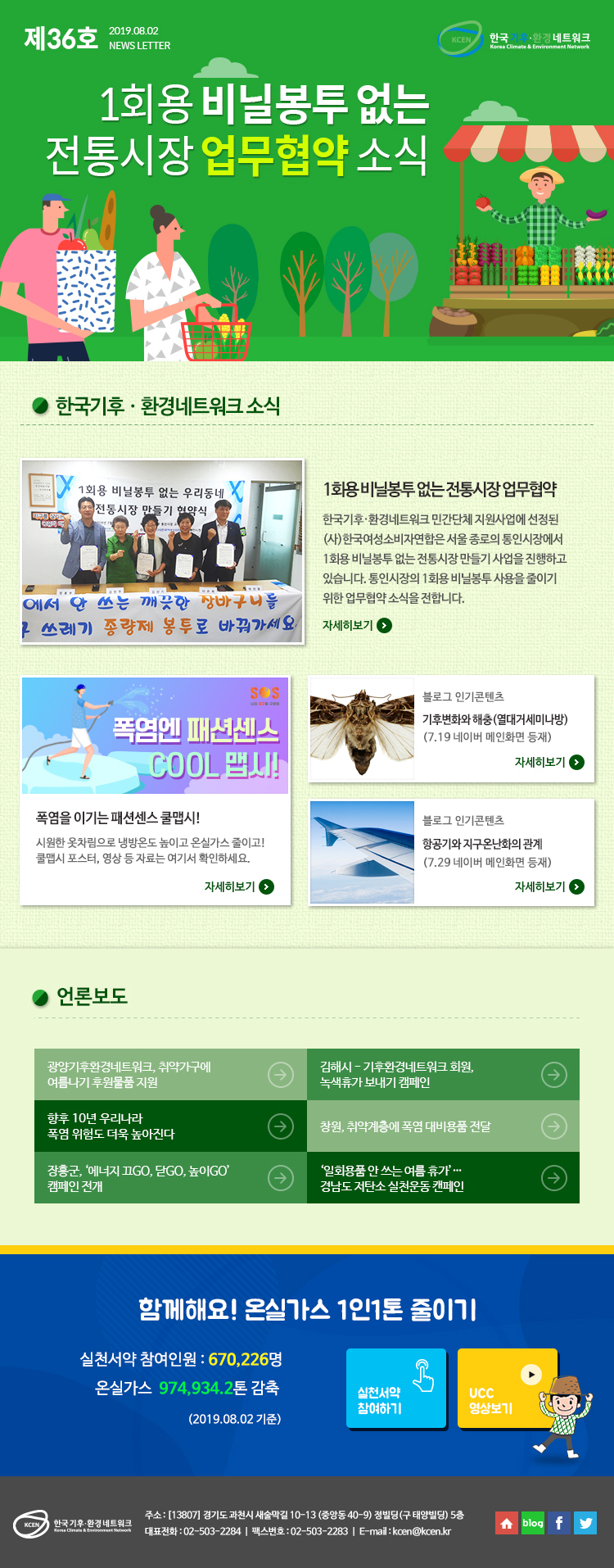
Task: Open 자세히보기 for 전통시장 업무협약 article
Action: point(357,625)
